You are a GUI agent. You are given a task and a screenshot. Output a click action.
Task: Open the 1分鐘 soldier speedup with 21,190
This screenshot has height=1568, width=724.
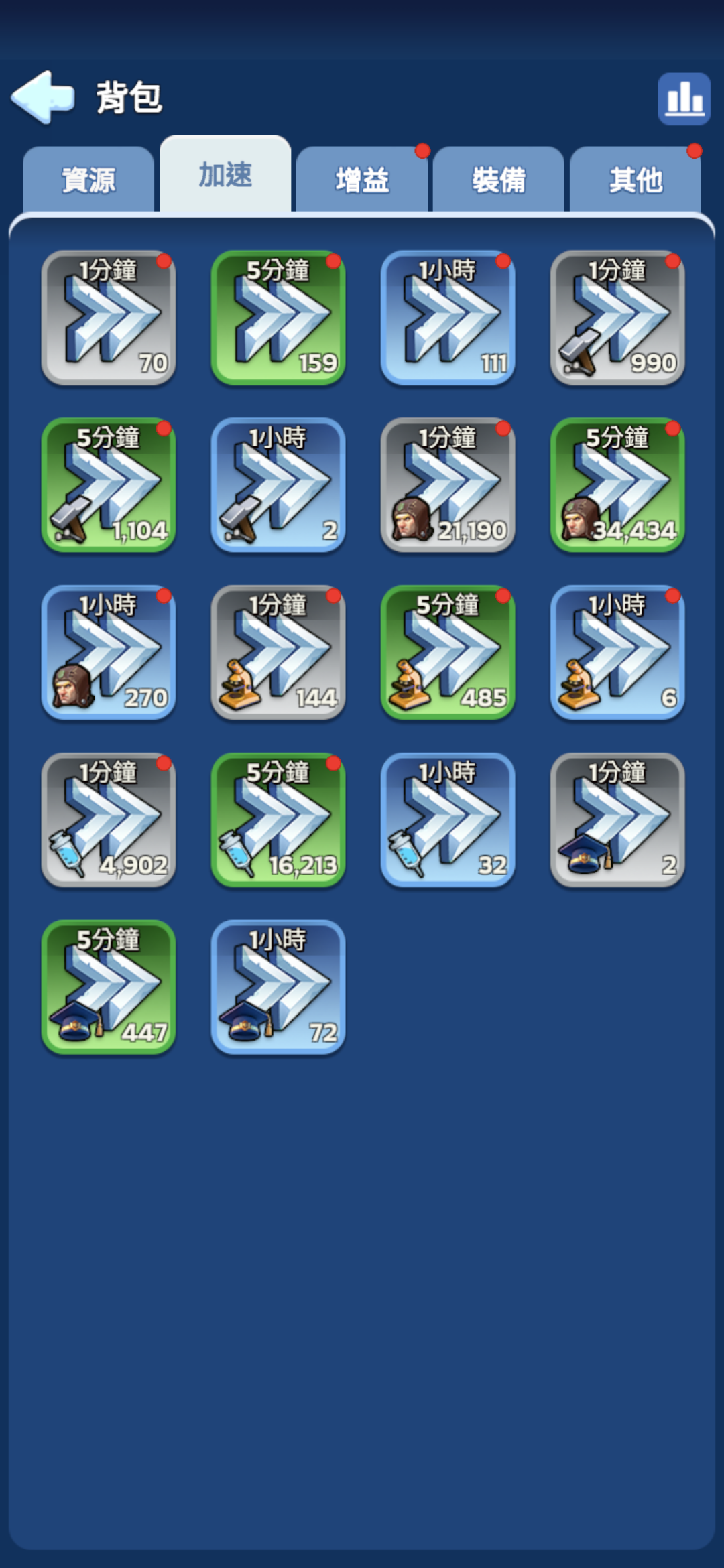point(448,485)
